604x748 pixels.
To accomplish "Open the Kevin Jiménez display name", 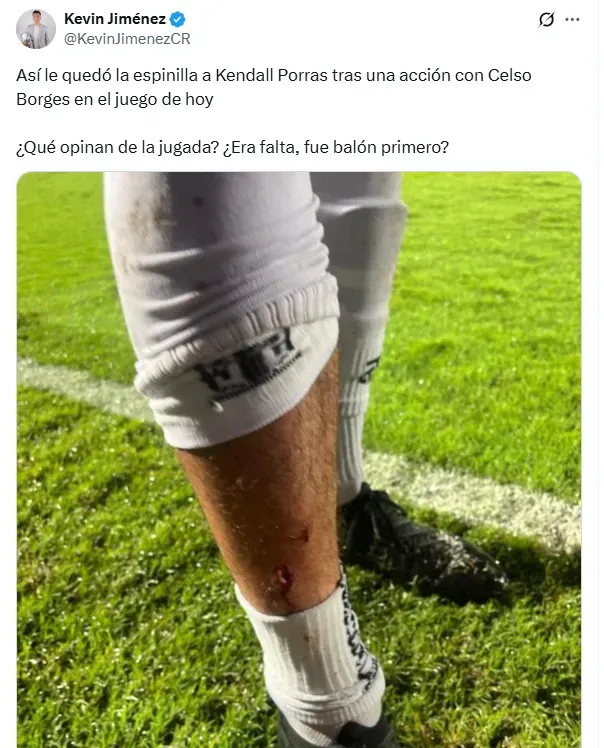I will coord(115,19).
